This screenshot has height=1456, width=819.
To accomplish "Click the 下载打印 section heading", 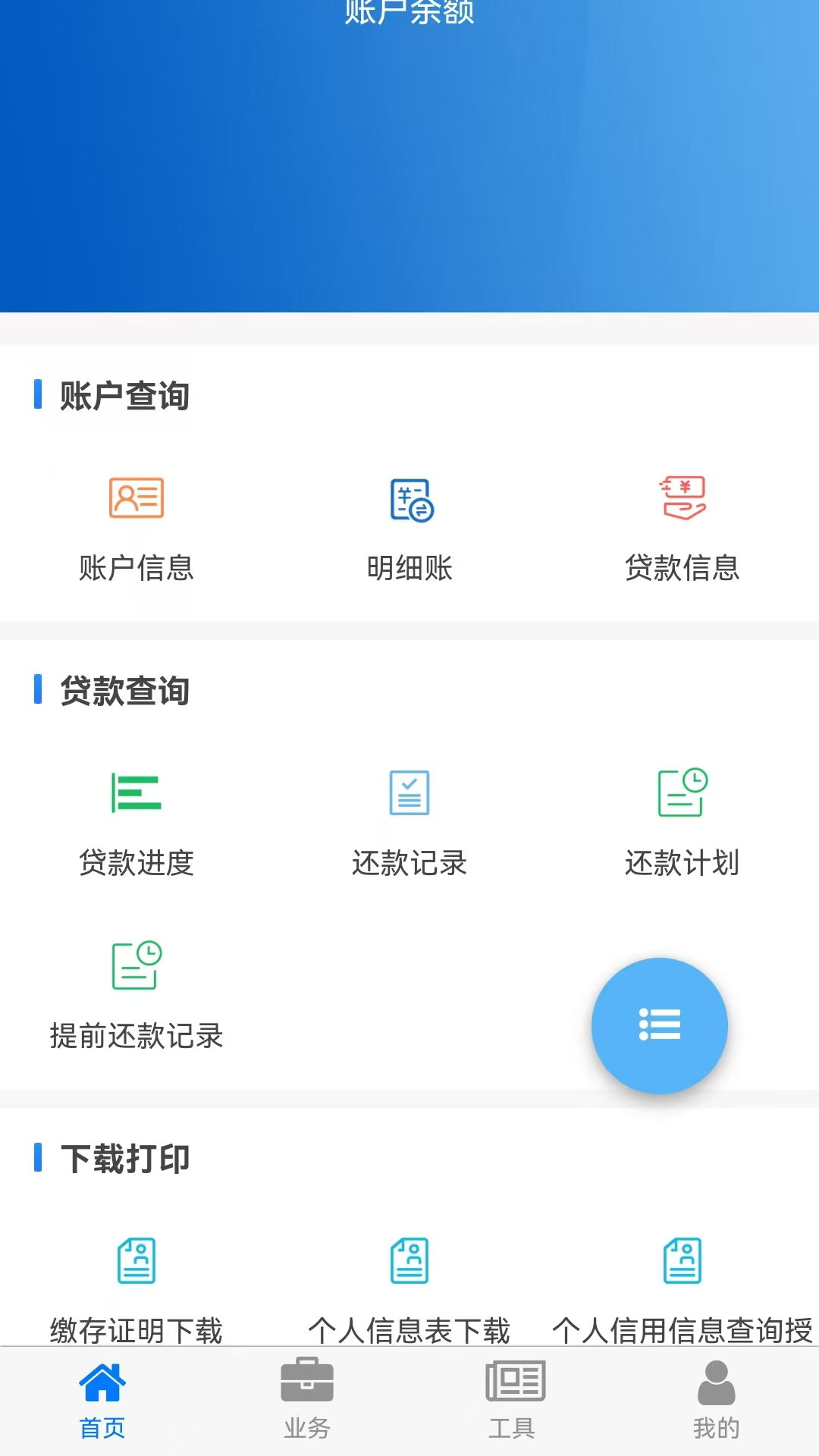I will click(x=124, y=1158).
